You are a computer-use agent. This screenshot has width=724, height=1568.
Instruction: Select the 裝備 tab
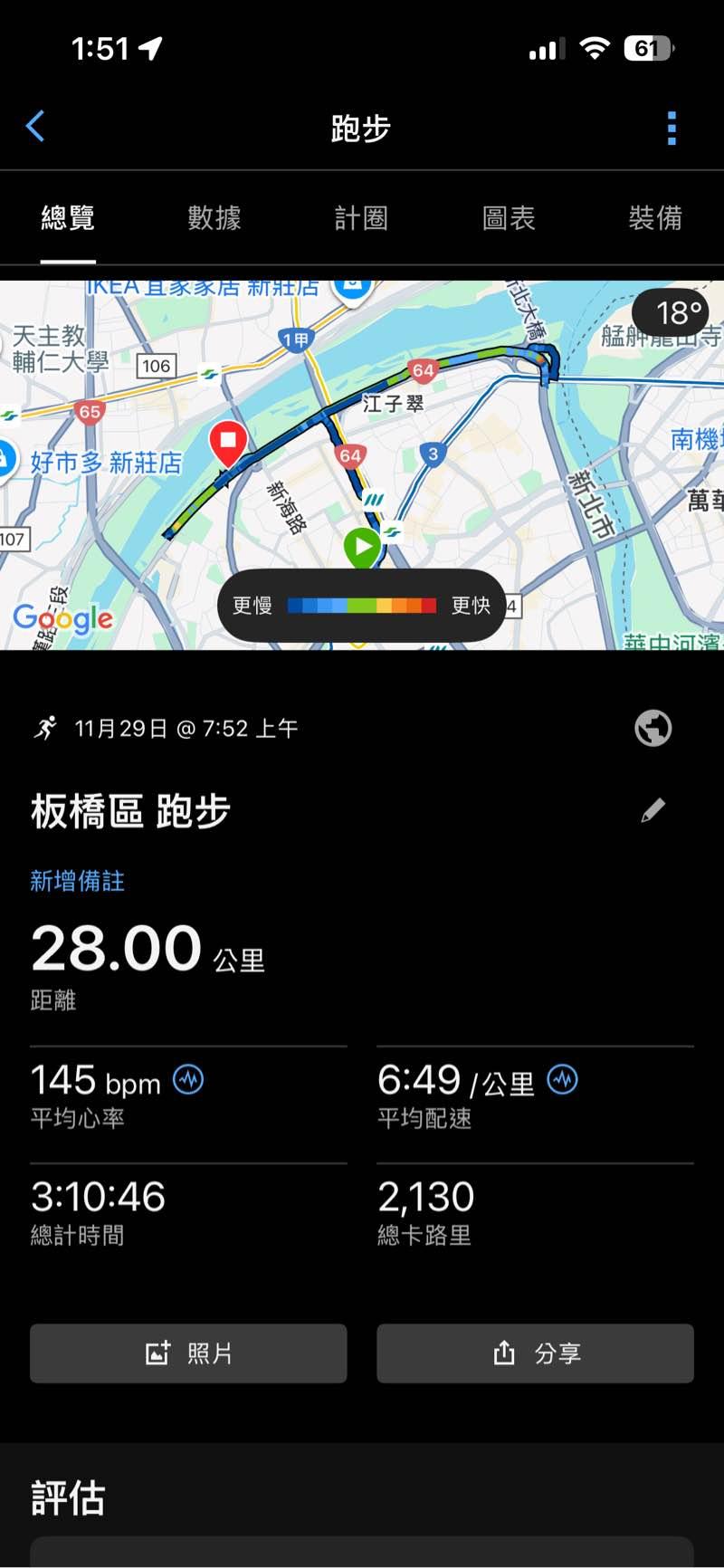(655, 218)
